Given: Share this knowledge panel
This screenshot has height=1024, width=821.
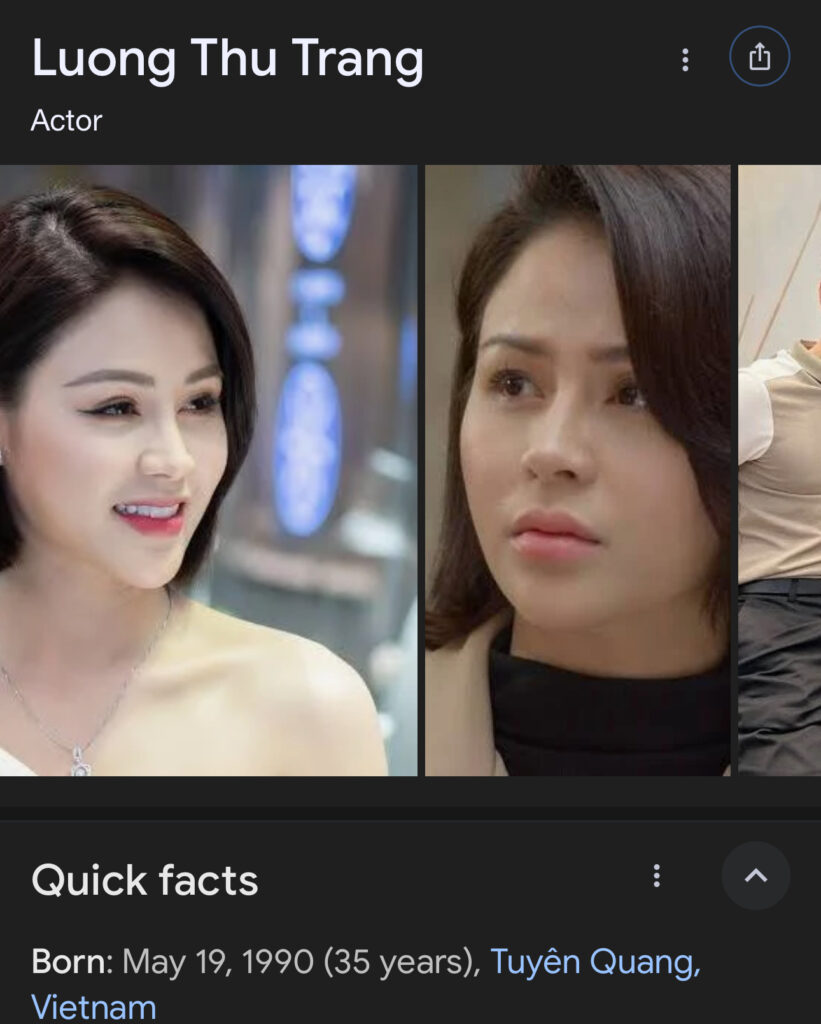Looking at the screenshot, I should click(x=759, y=57).
